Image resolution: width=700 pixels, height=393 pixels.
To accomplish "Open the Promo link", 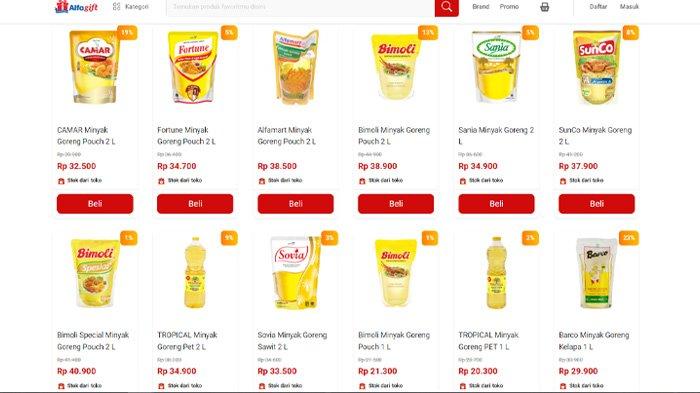I will click(x=509, y=7).
